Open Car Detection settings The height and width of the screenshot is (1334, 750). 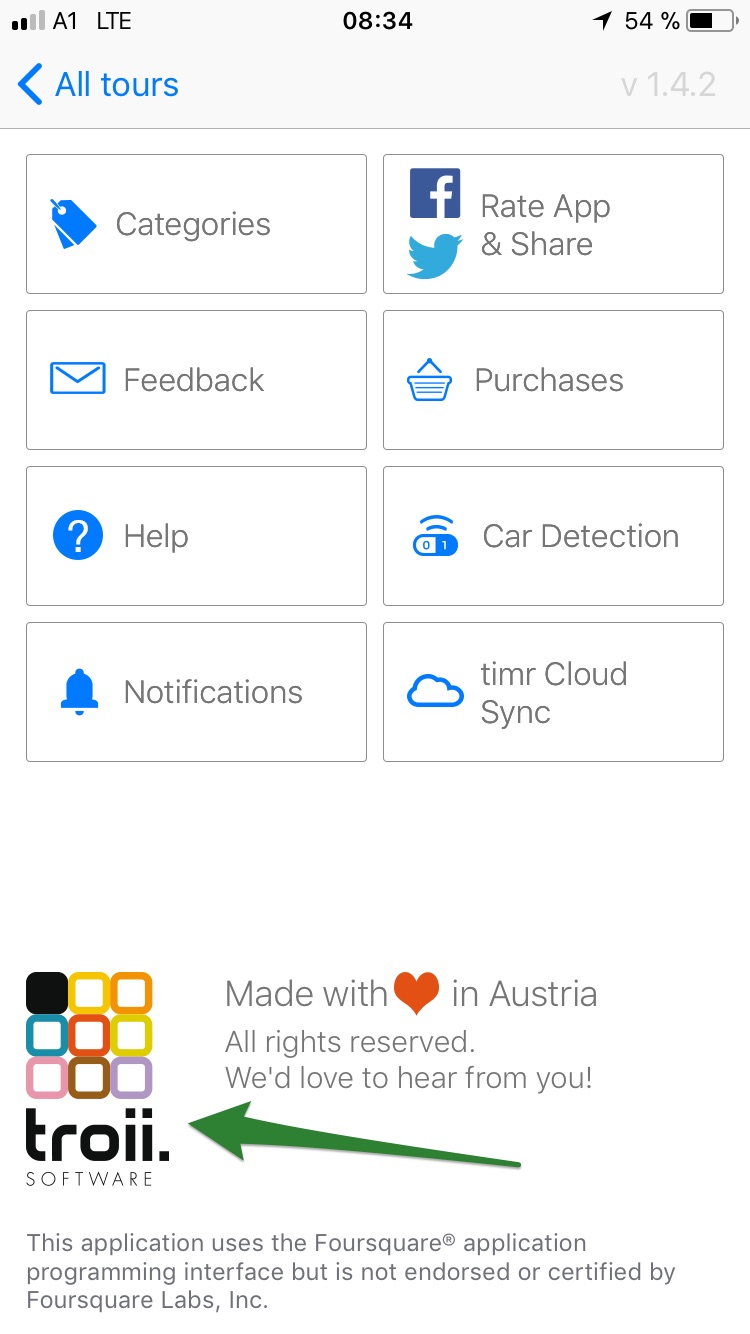pos(553,536)
